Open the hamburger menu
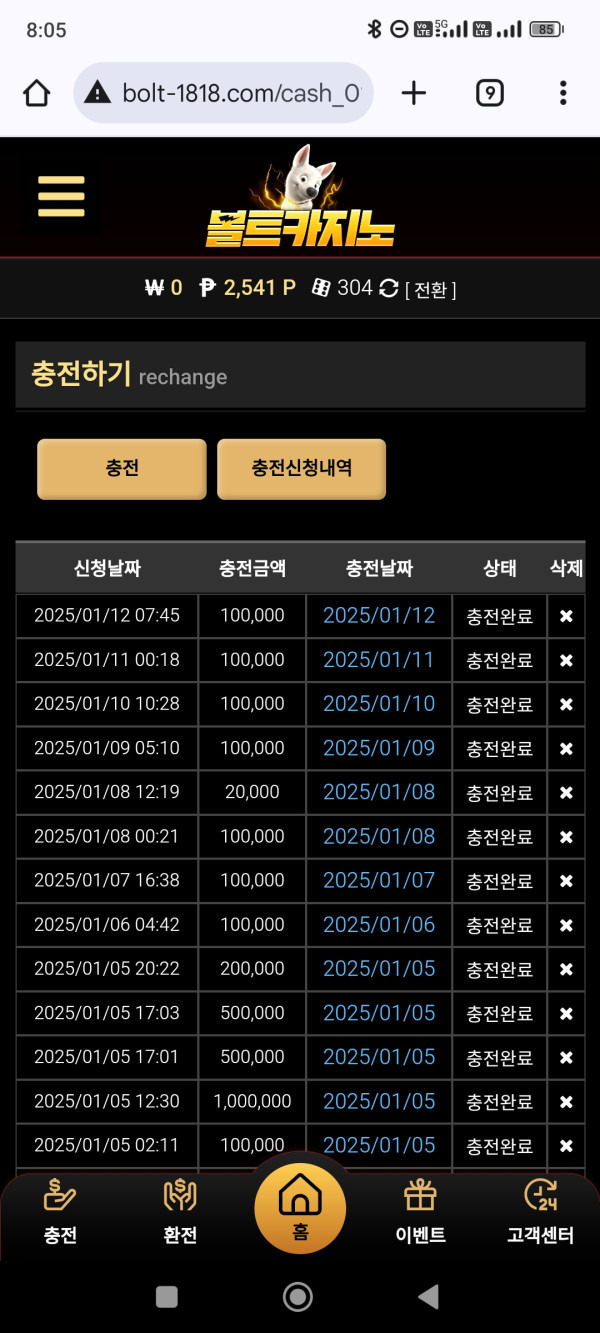 (x=61, y=196)
